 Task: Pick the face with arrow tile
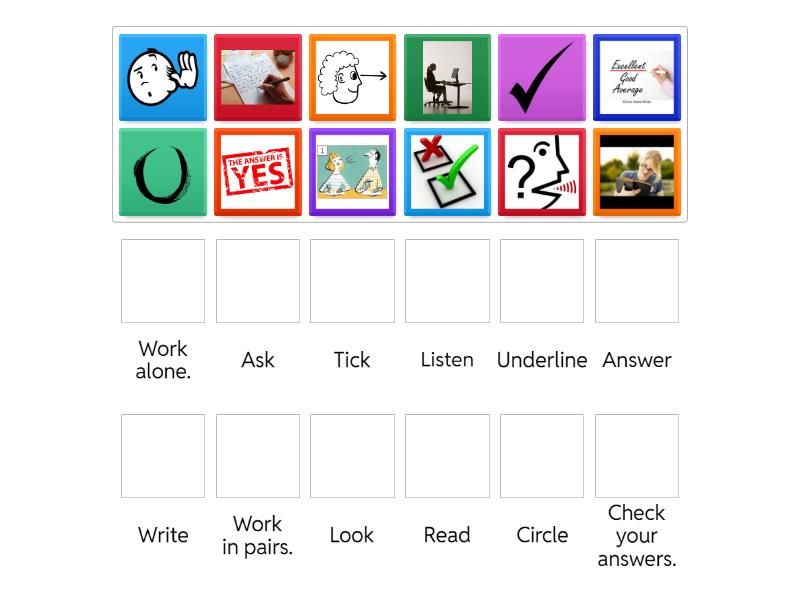(352, 78)
